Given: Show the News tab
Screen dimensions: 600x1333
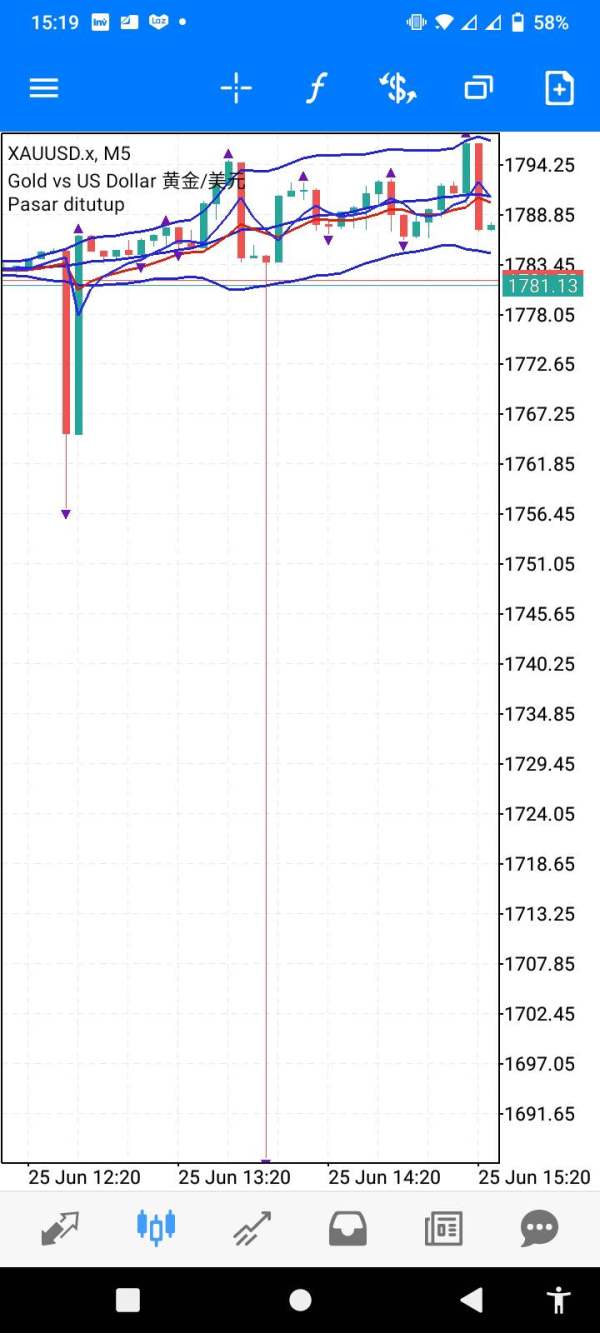Looking at the screenshot, I should pos(444,1228).
